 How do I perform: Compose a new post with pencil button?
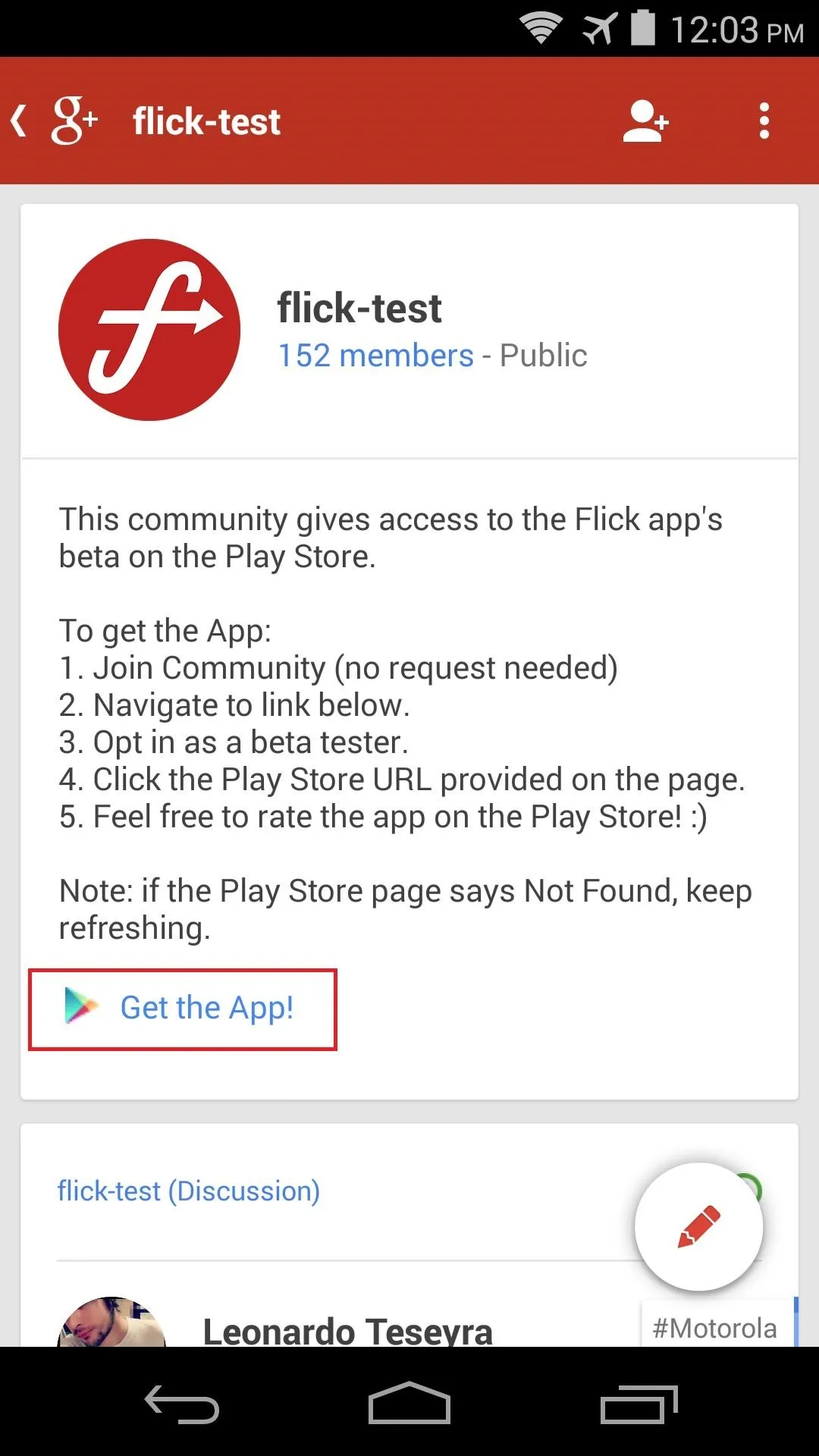click(698, 1226)
